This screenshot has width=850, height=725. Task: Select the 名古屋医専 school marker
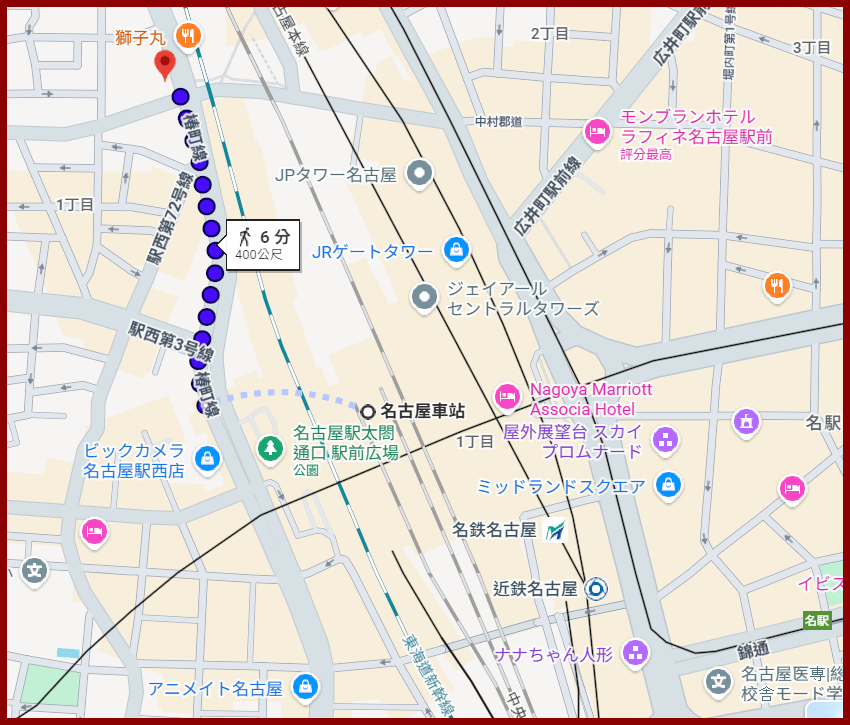[x=718, y=683]
